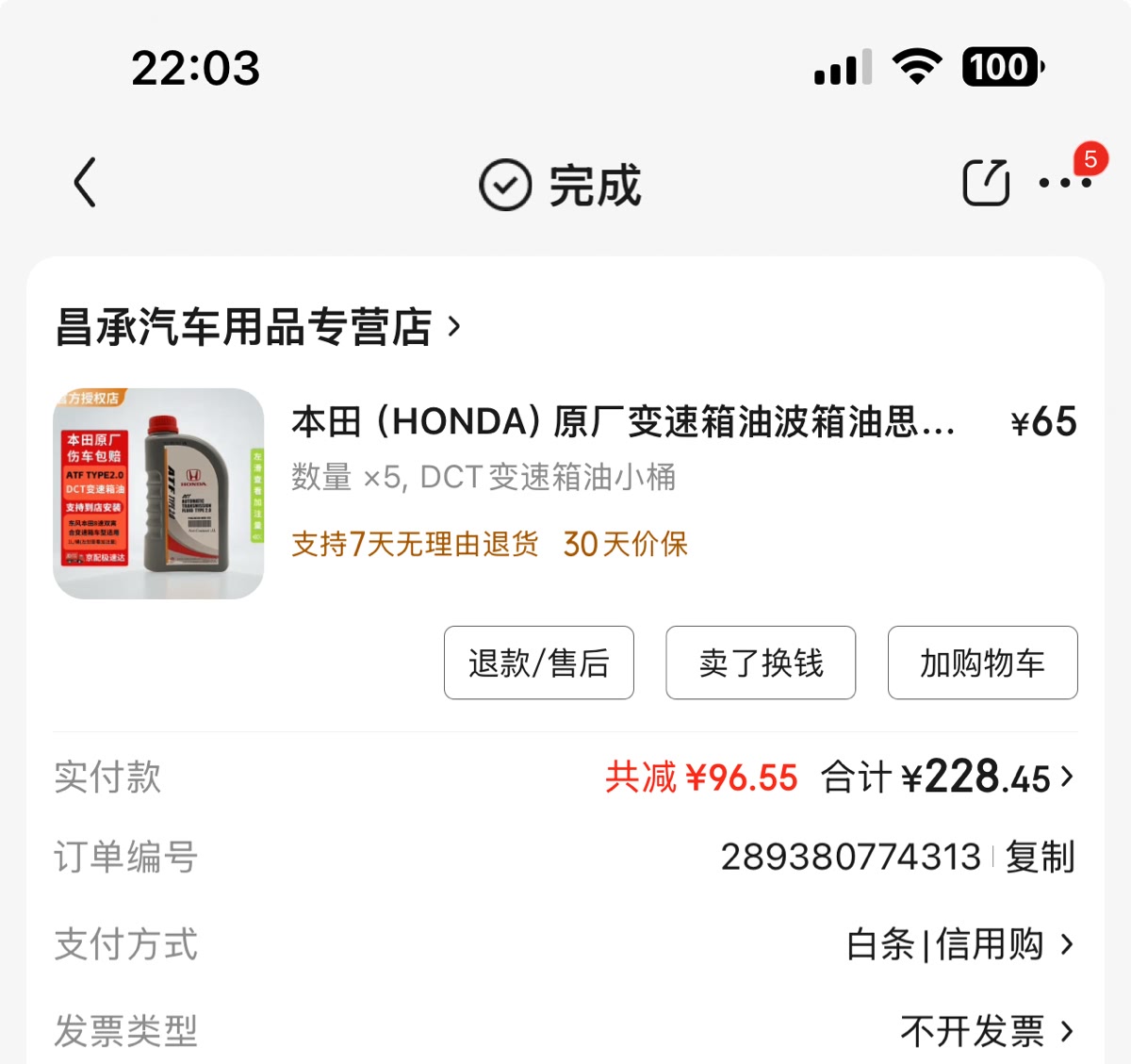Open 发票类型 不开发票 row
1131x1064 pixels.
pyautogui.click(x=985, y=1030)
